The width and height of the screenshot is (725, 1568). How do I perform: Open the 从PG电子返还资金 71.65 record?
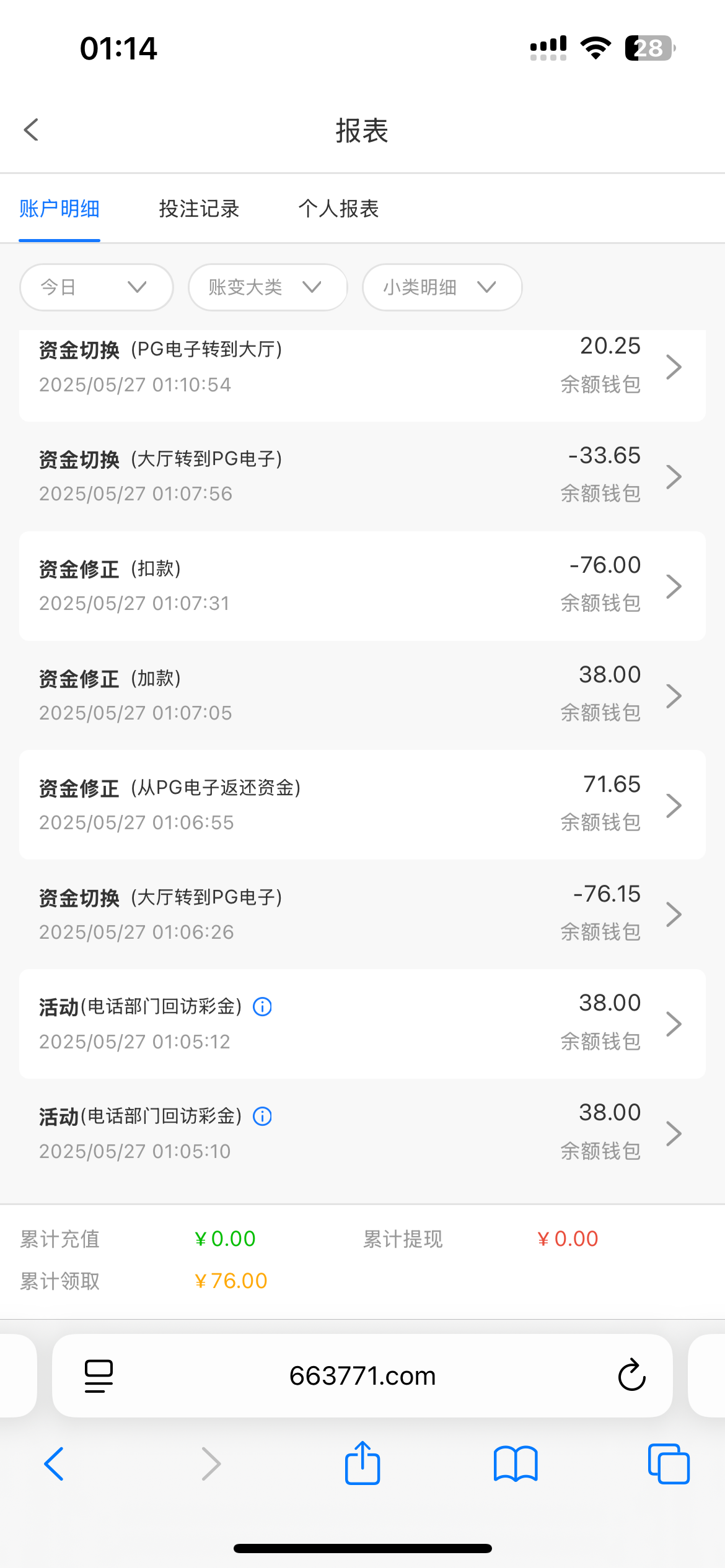362,805
